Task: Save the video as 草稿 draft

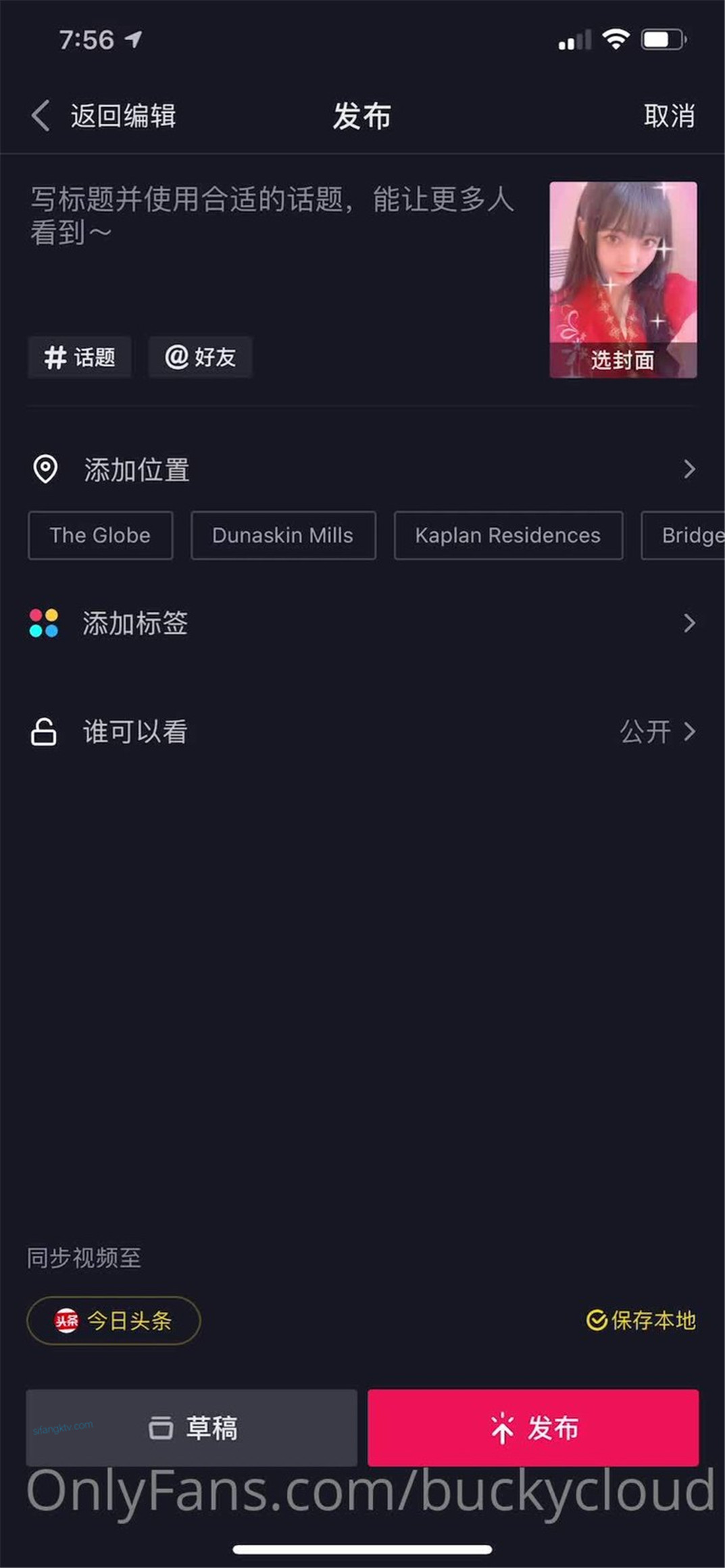Action: pos(192,1427)
